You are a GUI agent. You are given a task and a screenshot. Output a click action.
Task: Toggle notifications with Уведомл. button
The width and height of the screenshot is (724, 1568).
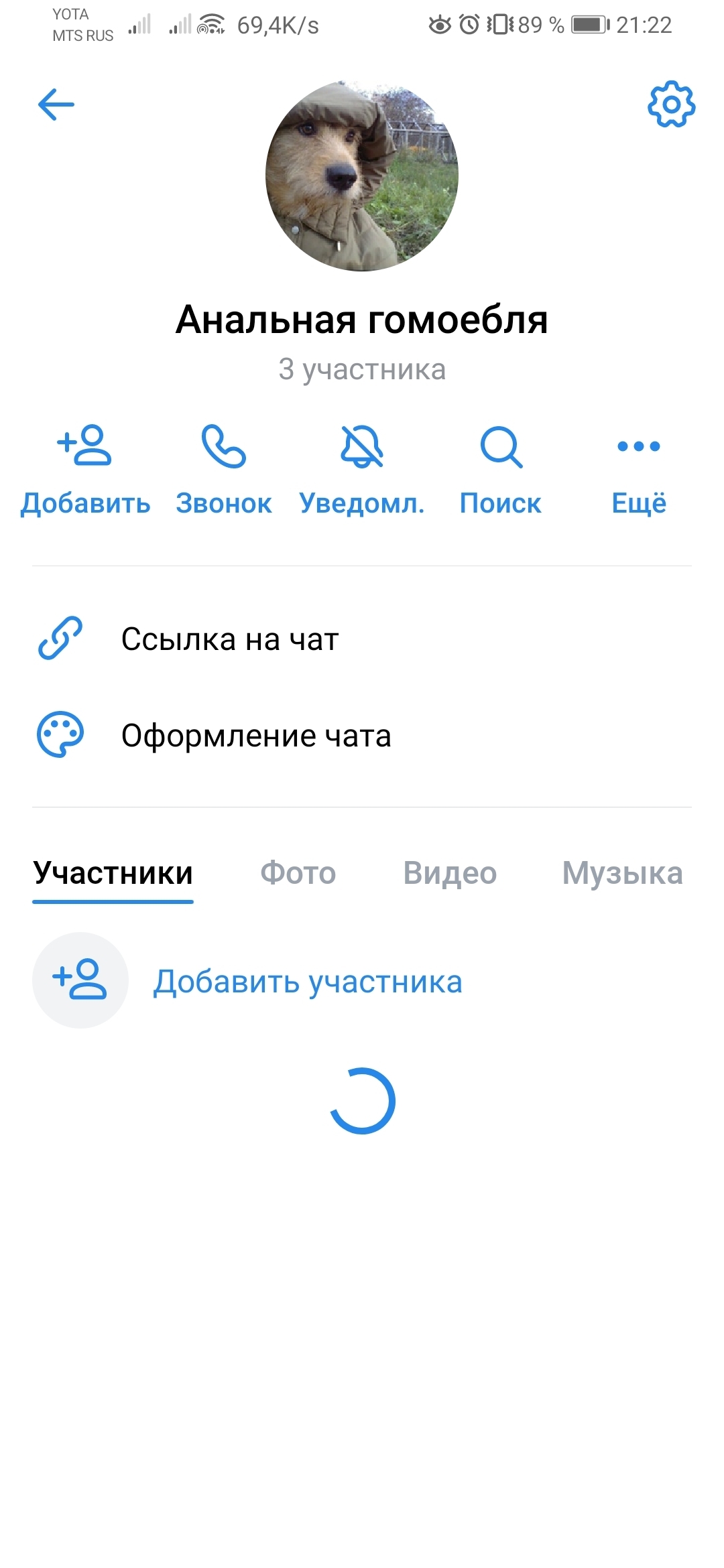(x=362, y=469)
